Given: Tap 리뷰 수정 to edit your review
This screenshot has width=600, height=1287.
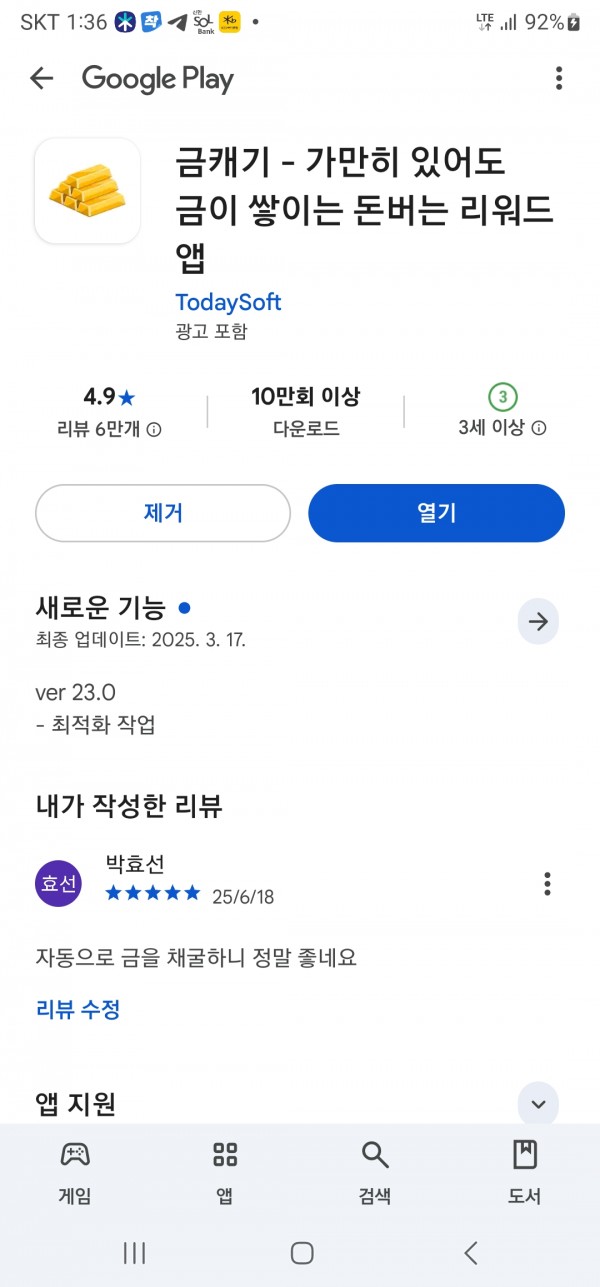Looking at the screenshot, I should point(78,1009).
